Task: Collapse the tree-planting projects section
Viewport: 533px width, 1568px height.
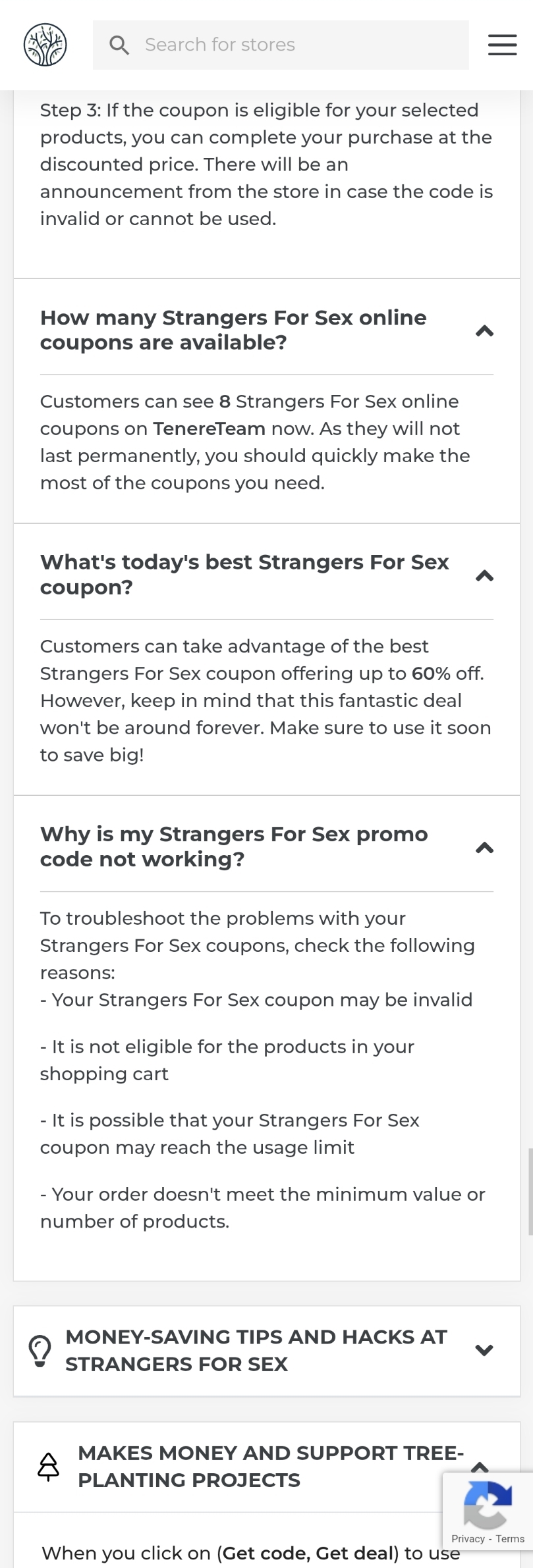Action: click(480, 1467)
